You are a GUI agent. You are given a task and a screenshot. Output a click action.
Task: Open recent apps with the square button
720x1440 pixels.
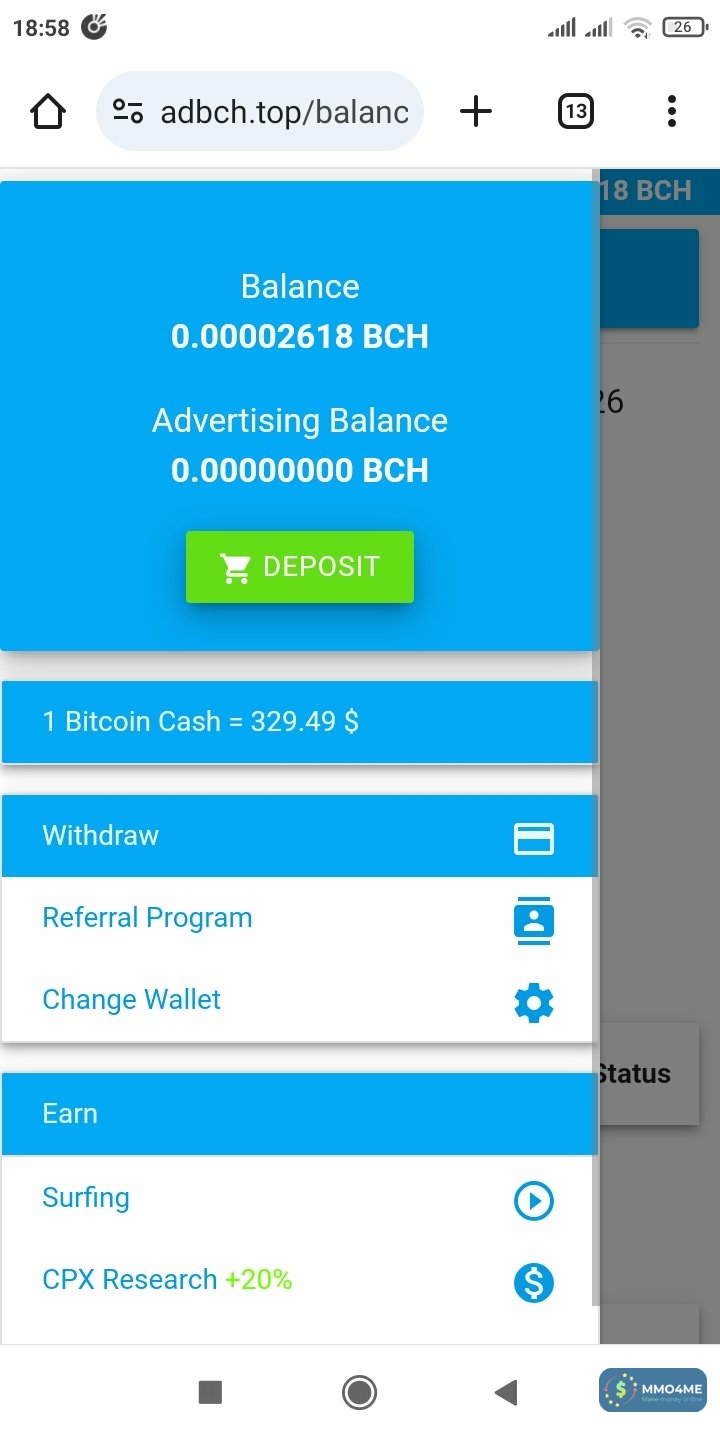pyautogui.click(x=210, y=1392)
